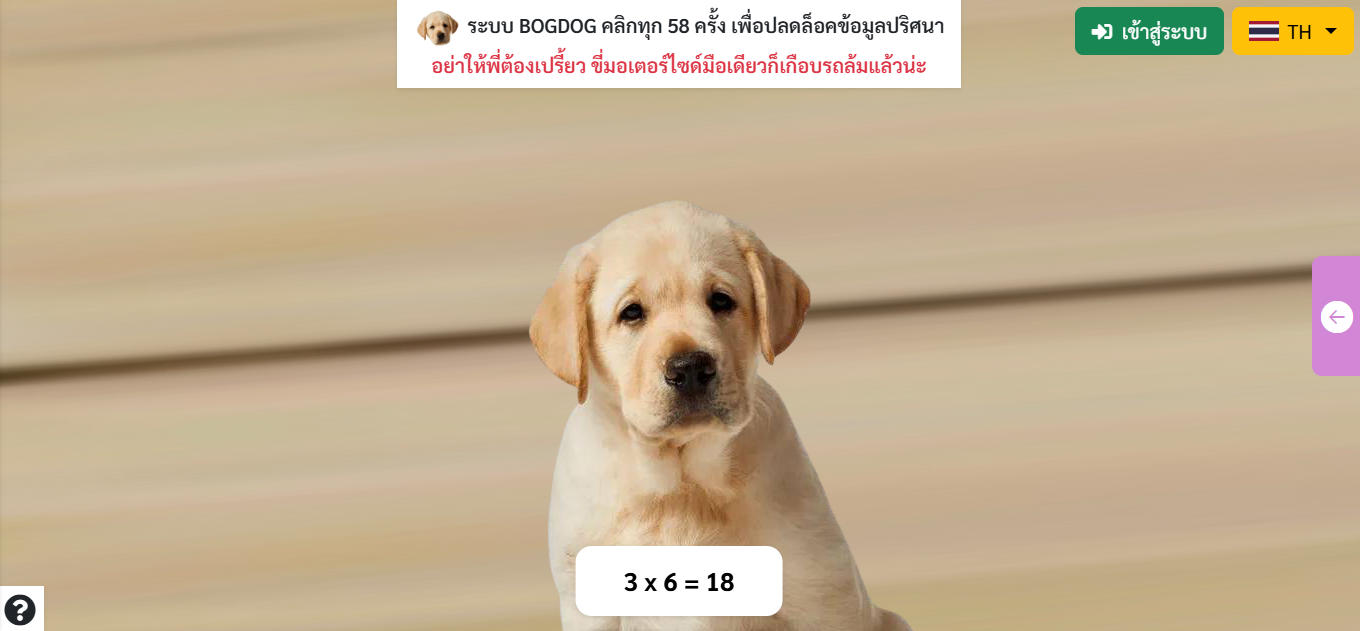Tap the green เข้าสู่ระบบ login button
Screen dimensions: 1360x631
[1149, 31]
